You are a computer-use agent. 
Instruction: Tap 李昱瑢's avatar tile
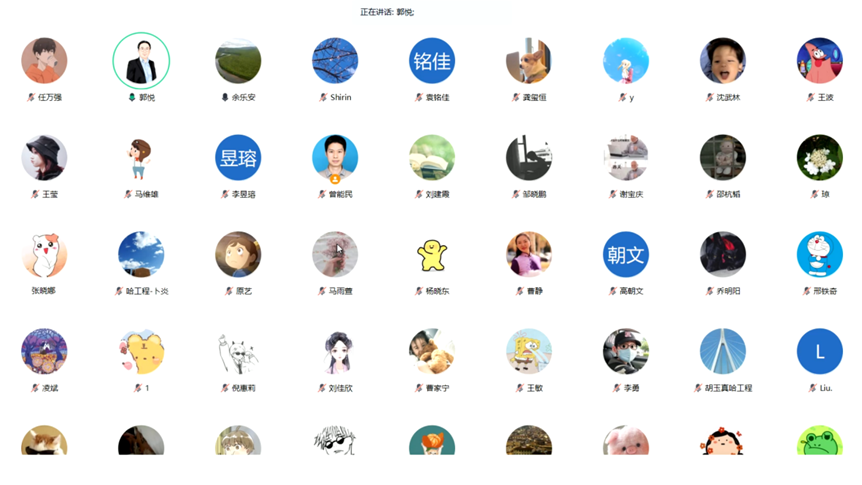click(238, 158)
